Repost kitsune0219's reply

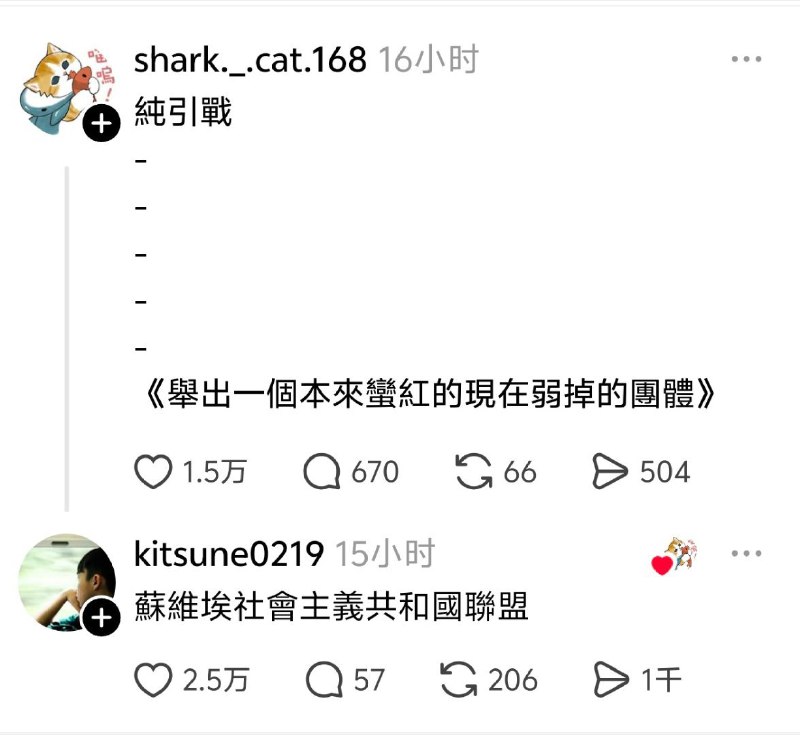click(459, 680)
